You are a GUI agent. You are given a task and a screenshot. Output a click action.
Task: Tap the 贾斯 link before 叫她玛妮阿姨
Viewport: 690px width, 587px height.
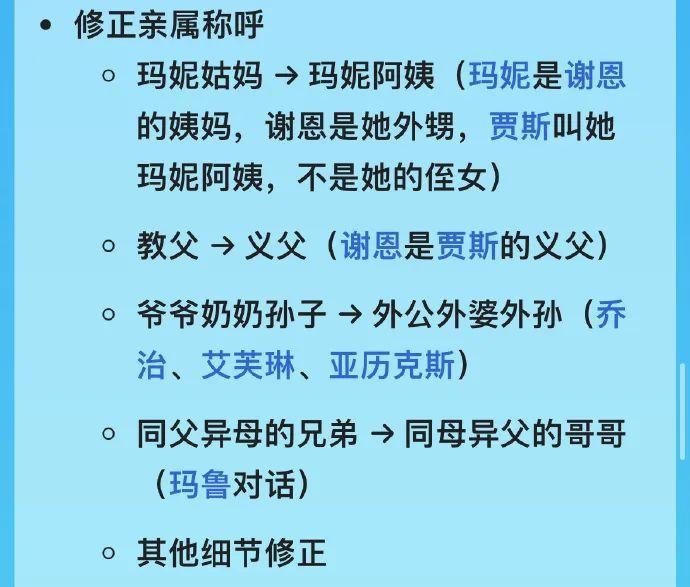tap(520, 127)
